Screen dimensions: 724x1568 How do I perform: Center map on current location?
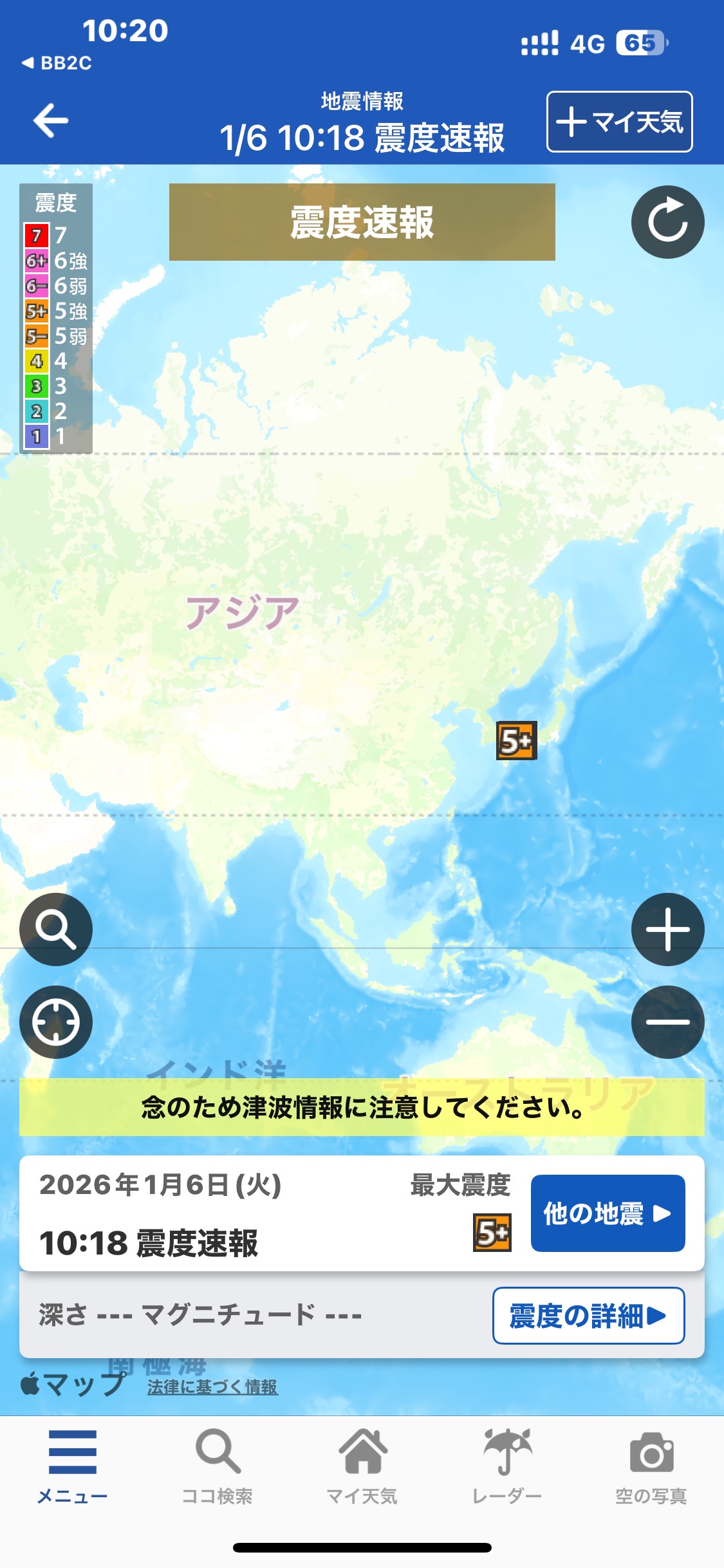56,1022
